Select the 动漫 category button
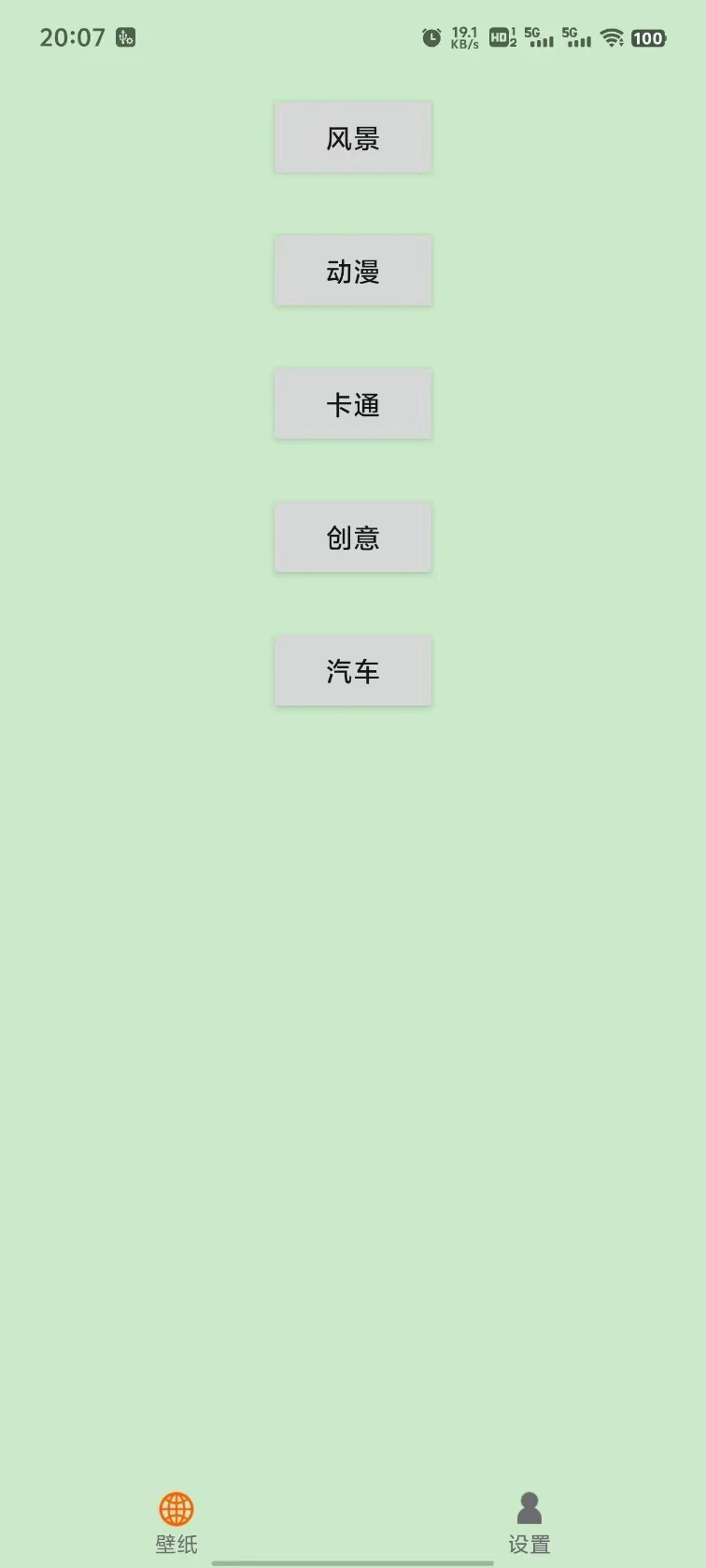This screenshot has height=1568, width=706. point(353,272)
